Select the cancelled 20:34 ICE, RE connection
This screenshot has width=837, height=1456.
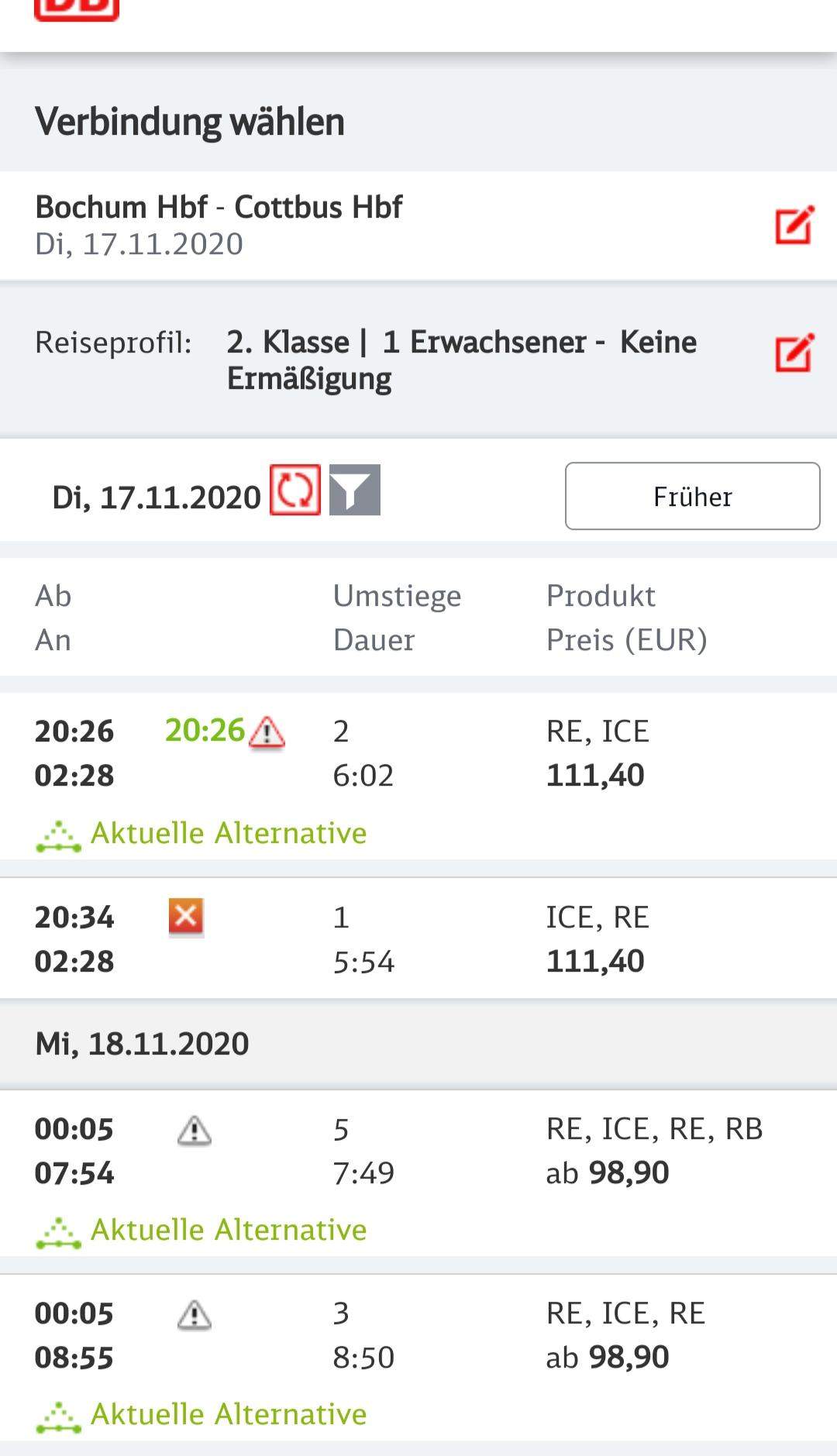point(418,938)
